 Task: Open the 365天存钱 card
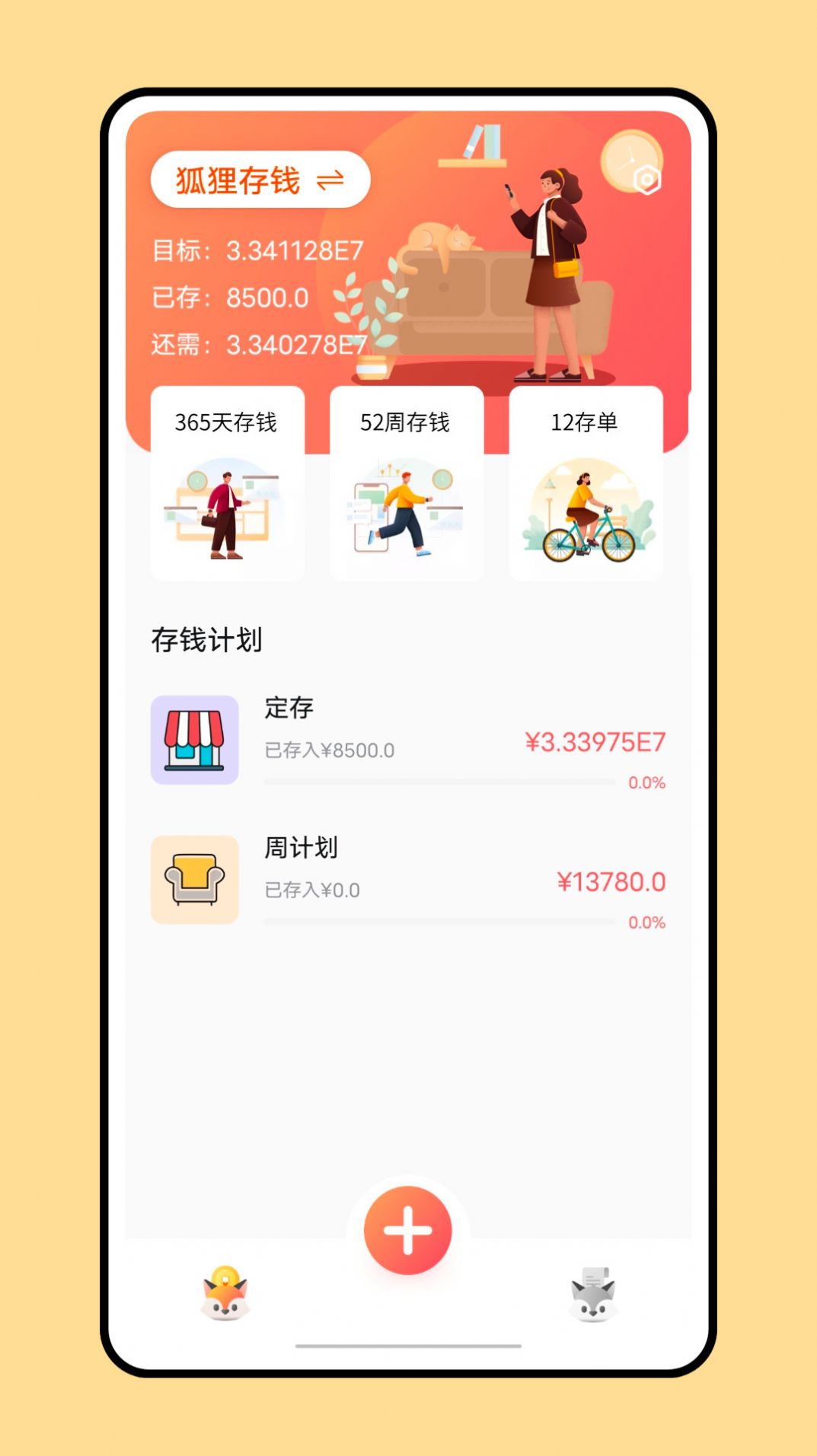tap(227, 483)
